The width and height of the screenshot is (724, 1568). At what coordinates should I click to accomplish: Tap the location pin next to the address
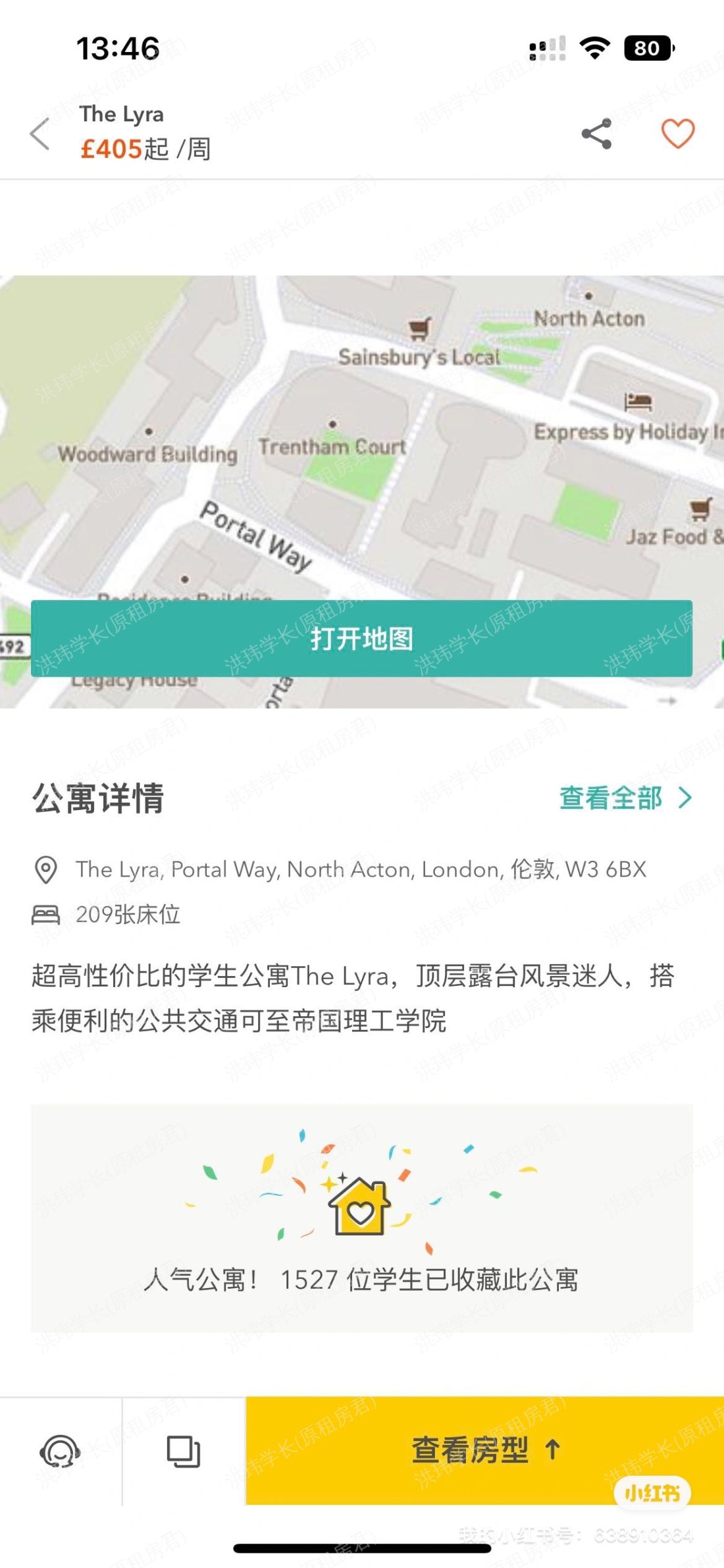(x=45, y=869)
